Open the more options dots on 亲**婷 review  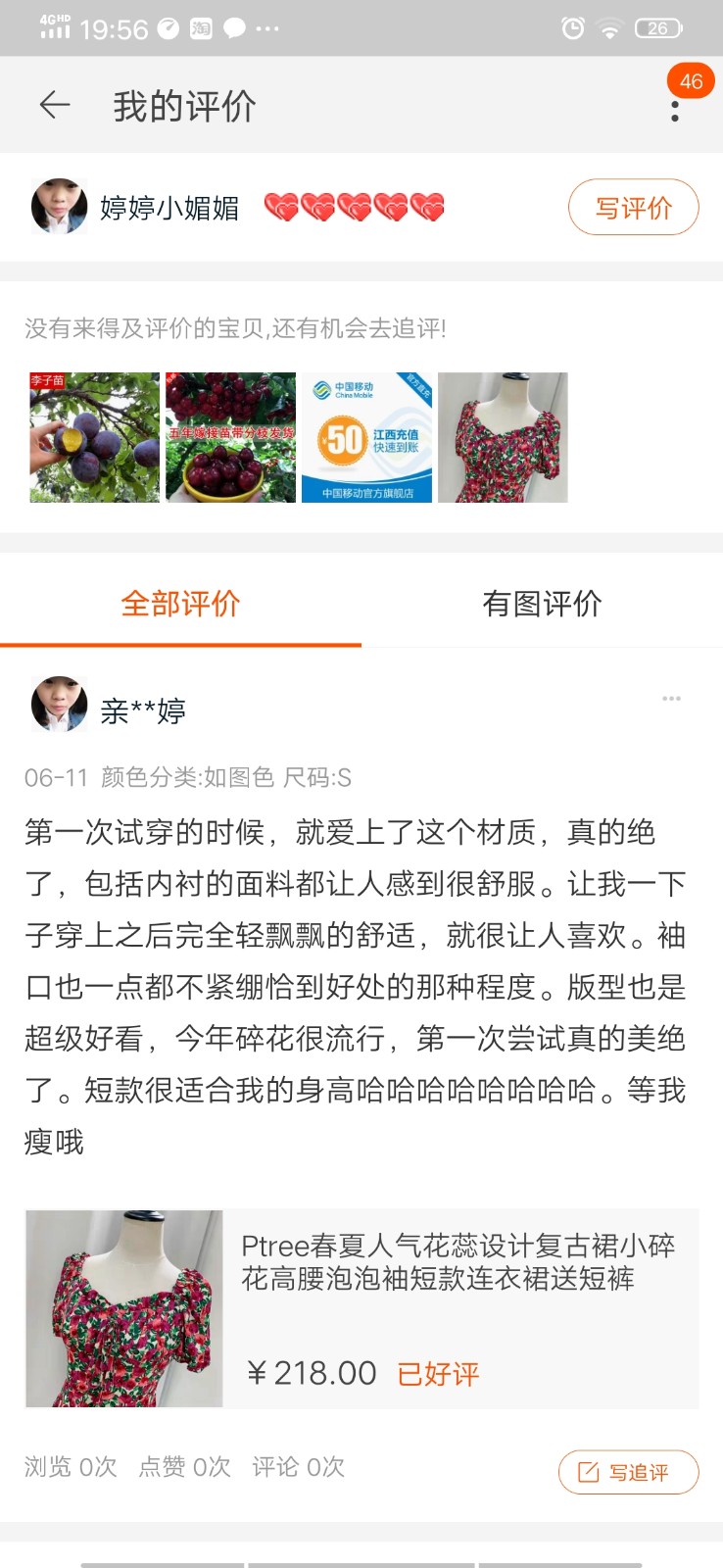671,699
